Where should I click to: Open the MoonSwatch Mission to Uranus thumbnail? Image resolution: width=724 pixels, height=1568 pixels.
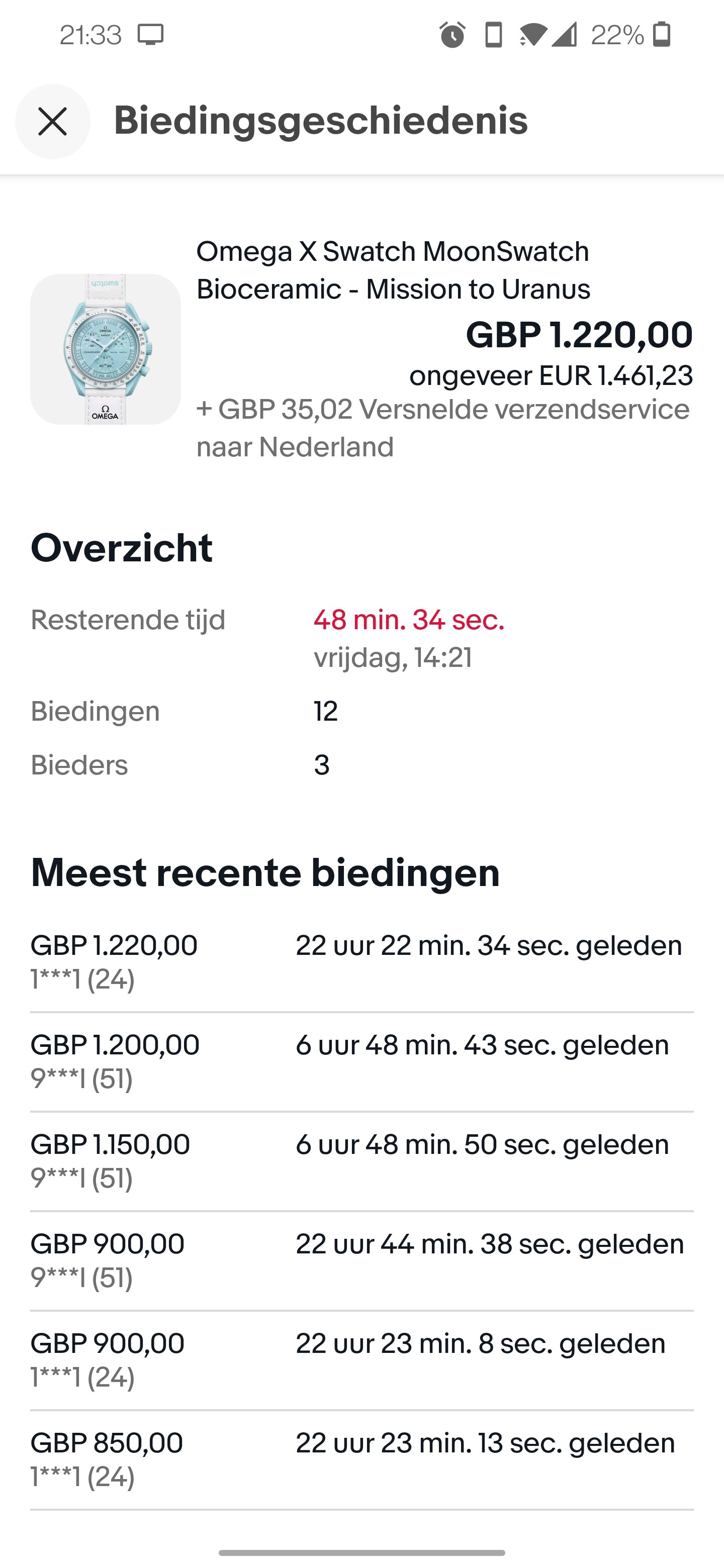coord(106,349)
